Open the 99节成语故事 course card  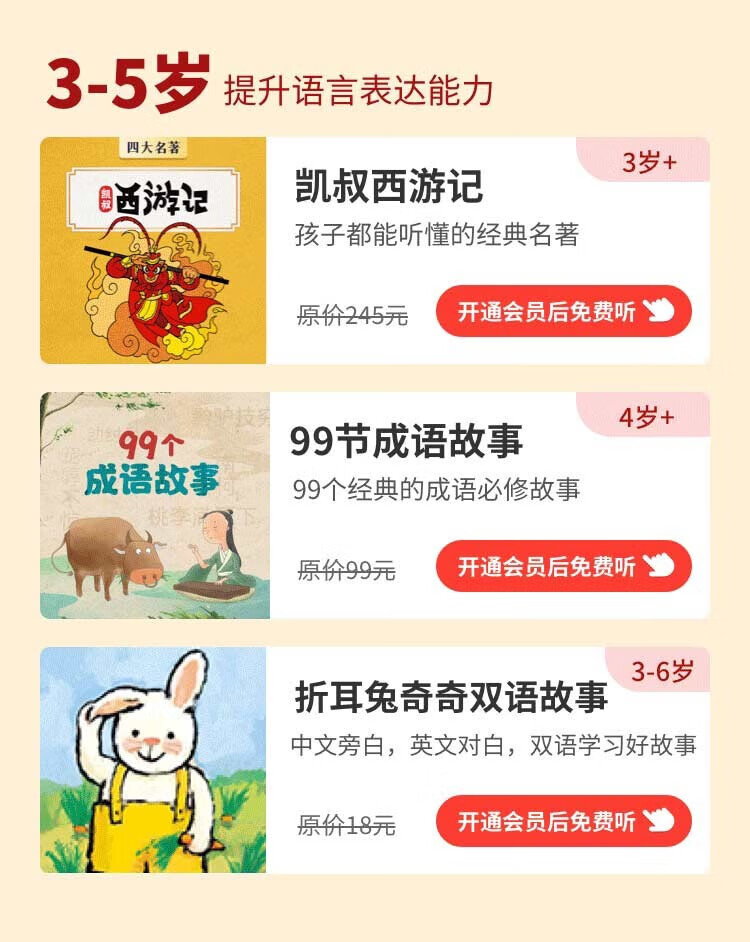[375, 505]
